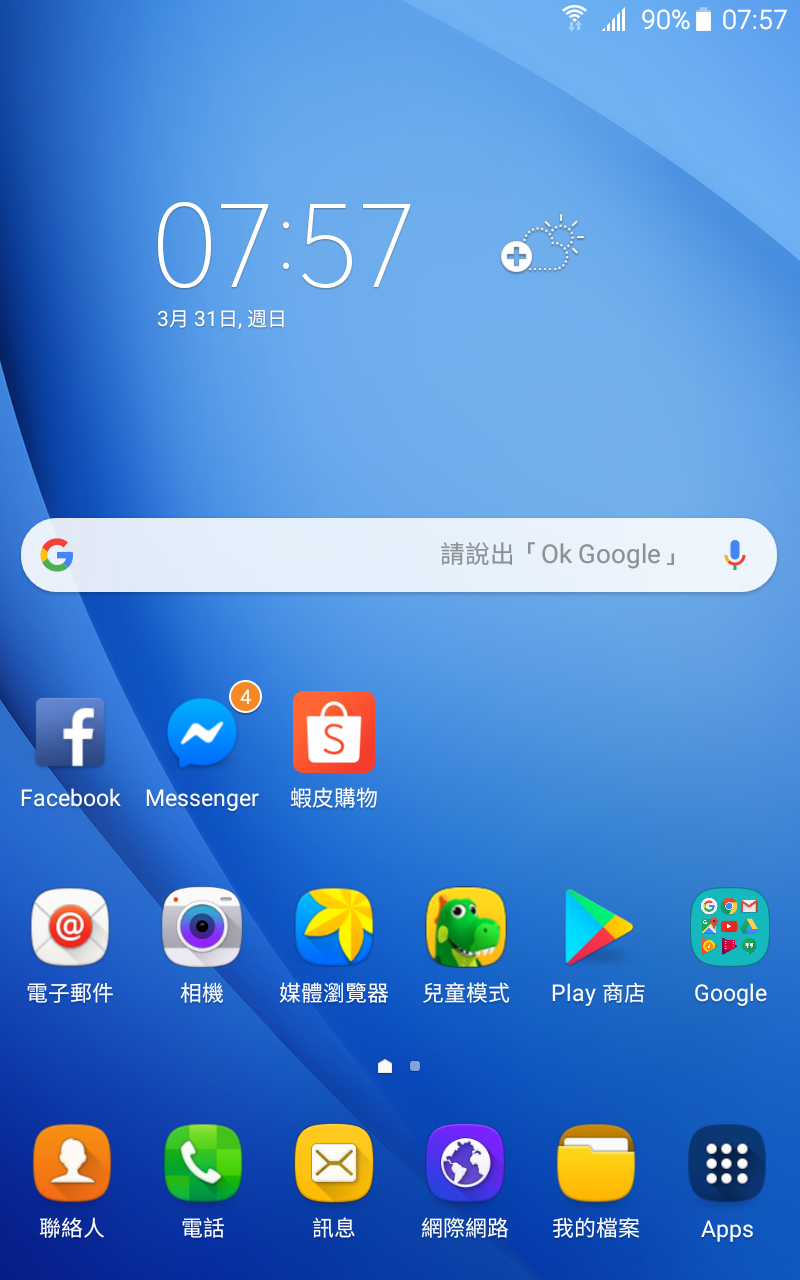Start 兒童模式 kids mode
800x1280 pixels.
click(x=466, y=927)
